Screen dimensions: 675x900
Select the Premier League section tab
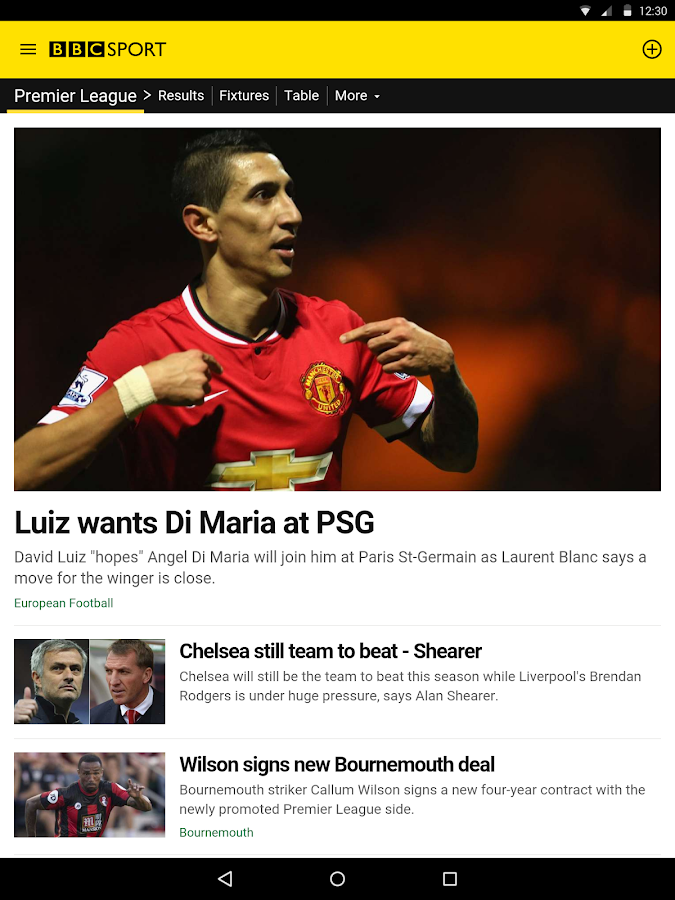[75, 96]
